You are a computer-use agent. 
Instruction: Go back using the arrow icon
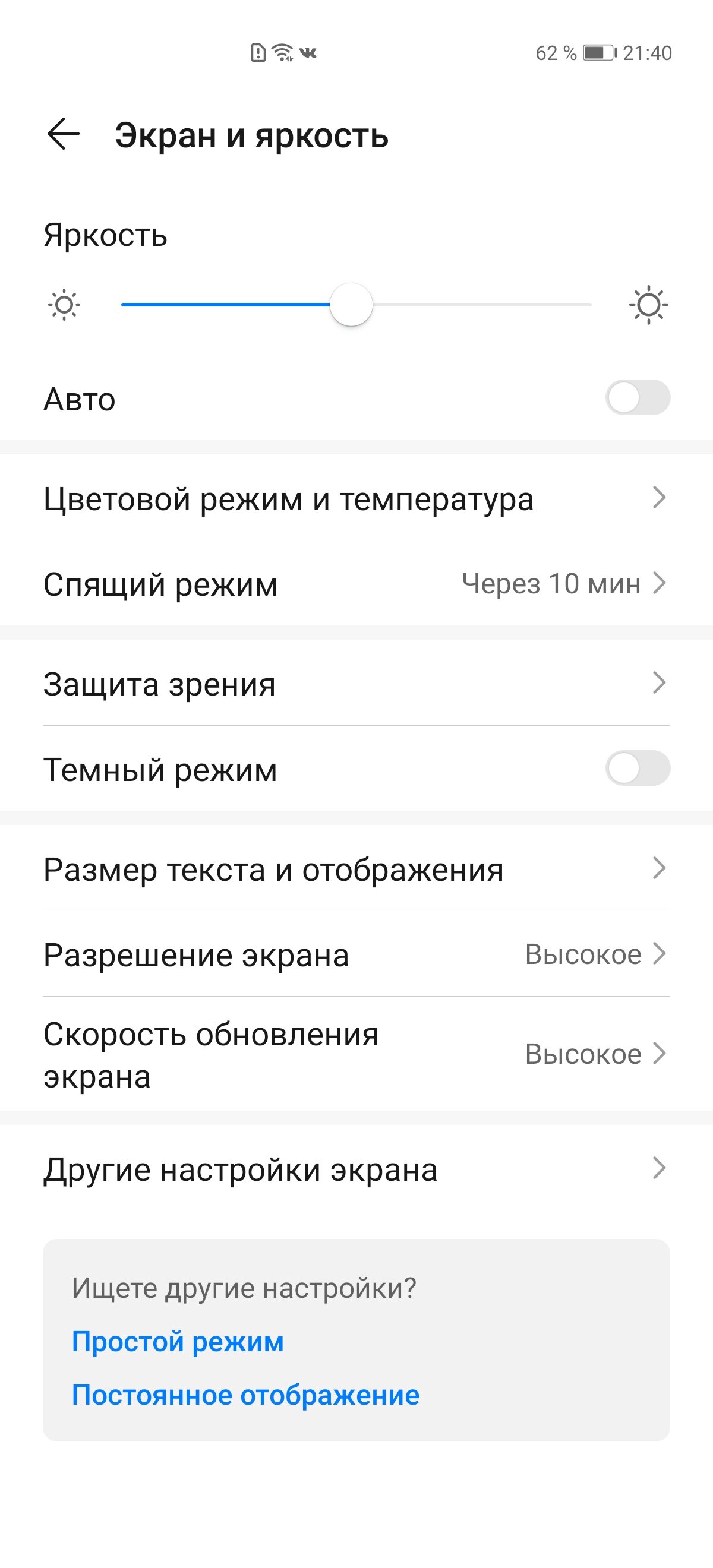[x=64, y=134]
